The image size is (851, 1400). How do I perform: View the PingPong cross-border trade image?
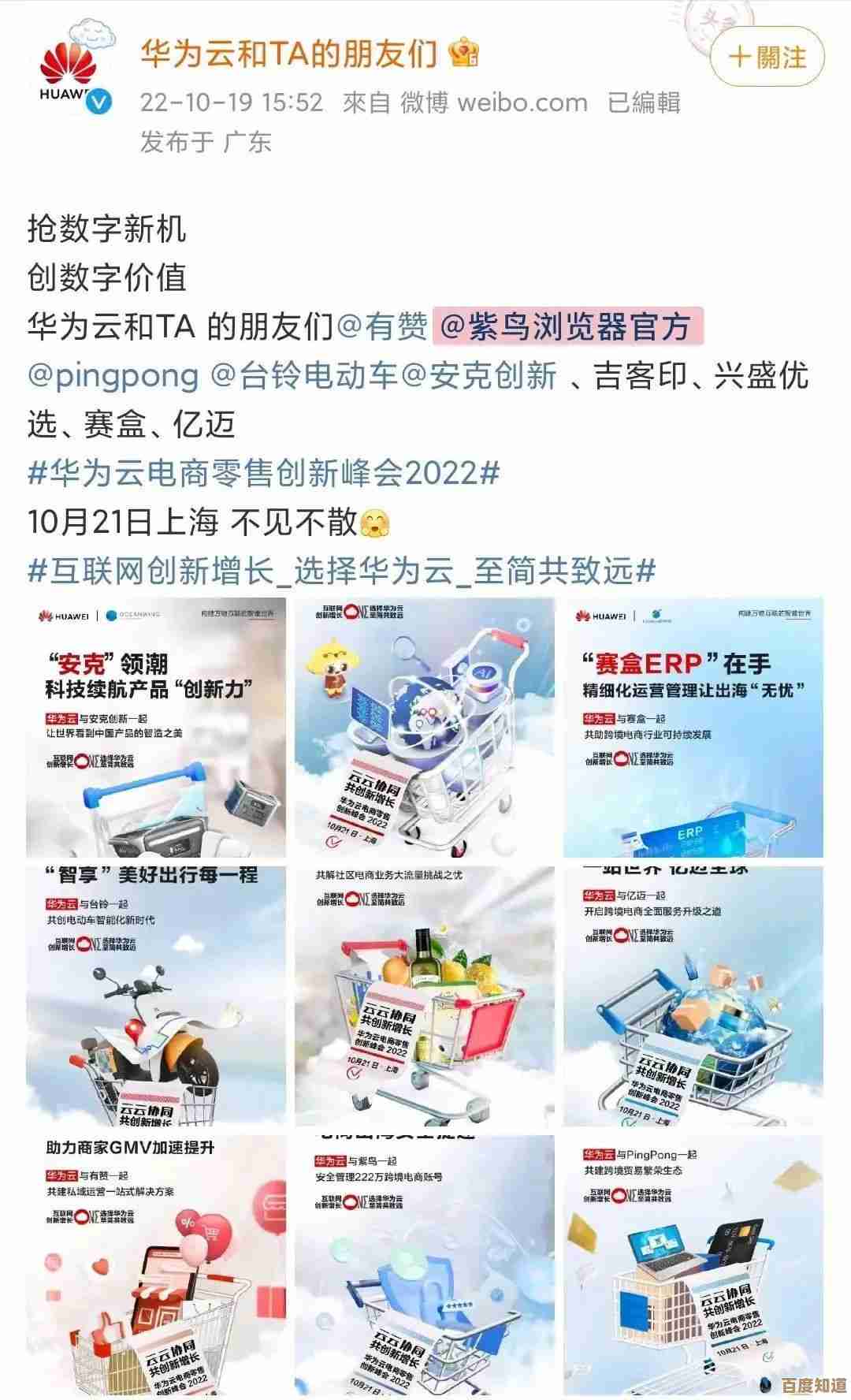click(x=693, y=1266)
